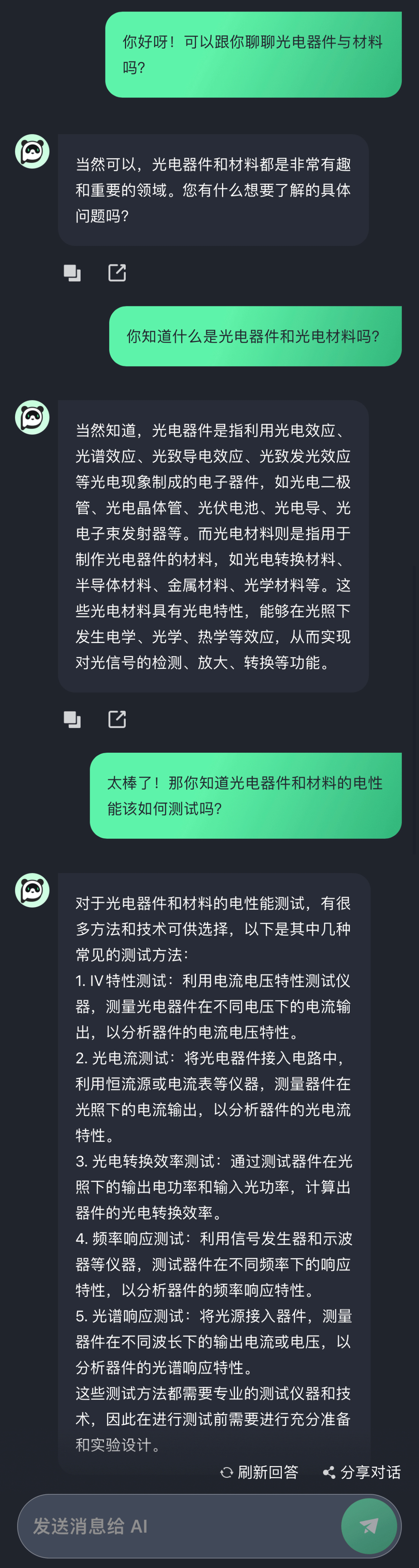Share the reply asking about specific questions
419x1568 pixels.
tap(117, 273)
